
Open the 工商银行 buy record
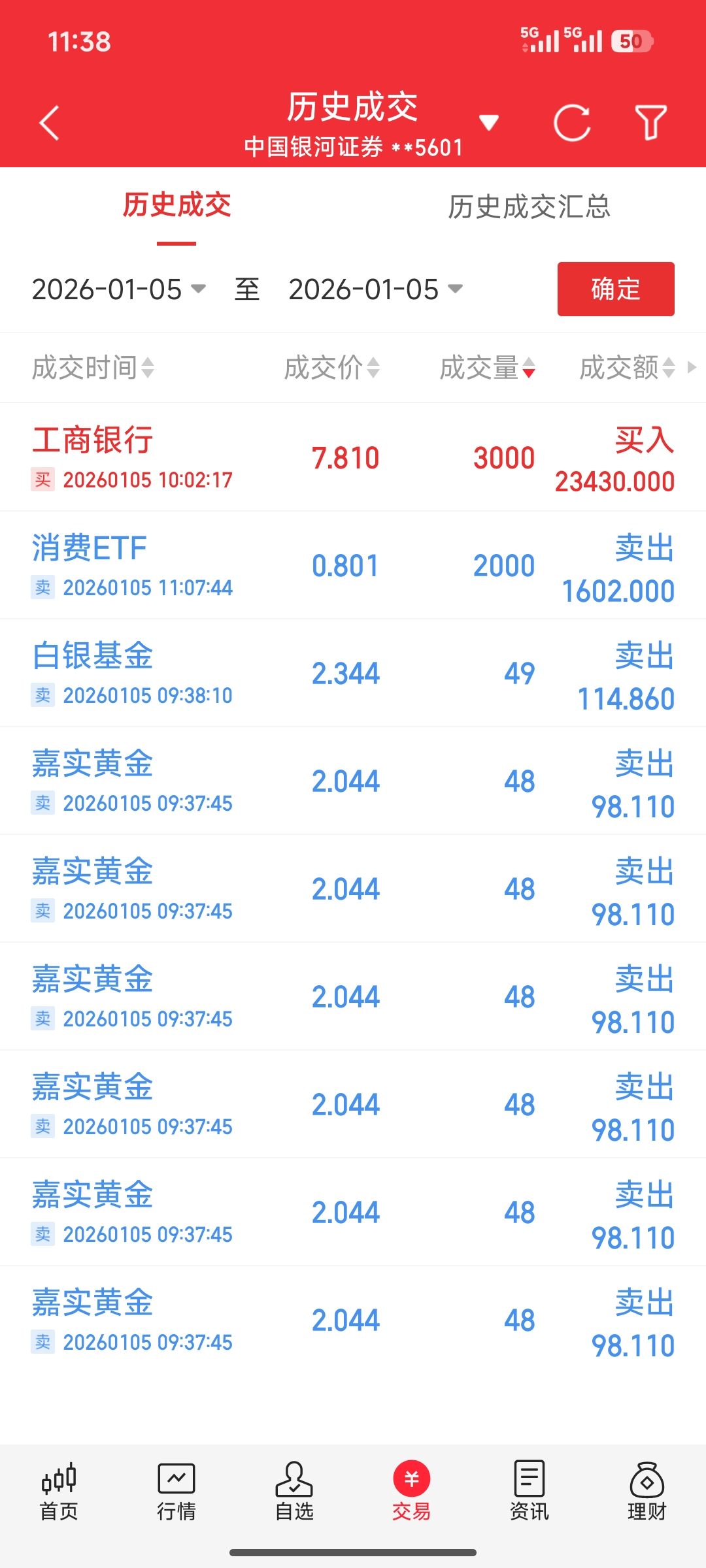tap(353, 457)
